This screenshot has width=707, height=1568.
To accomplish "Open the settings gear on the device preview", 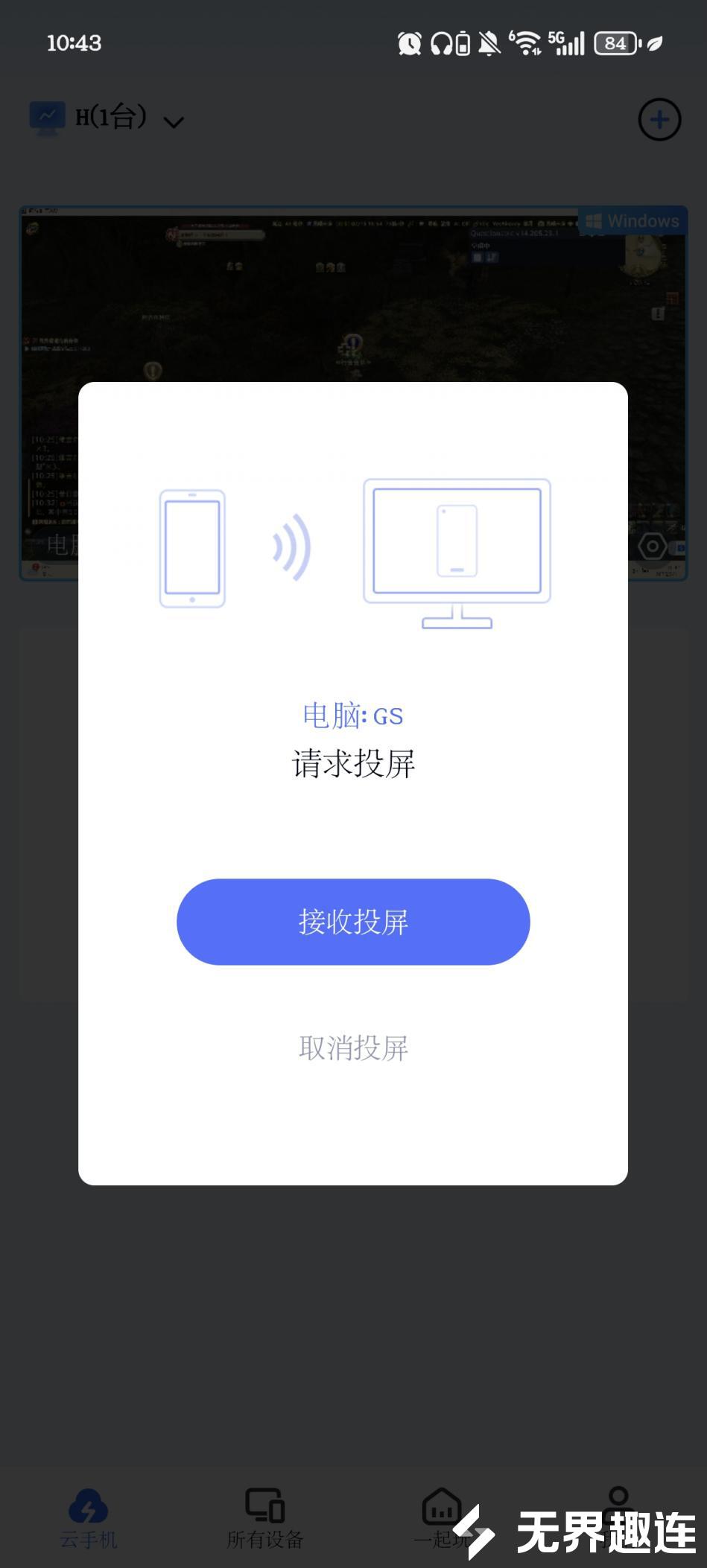I will (x=653, y=547).
